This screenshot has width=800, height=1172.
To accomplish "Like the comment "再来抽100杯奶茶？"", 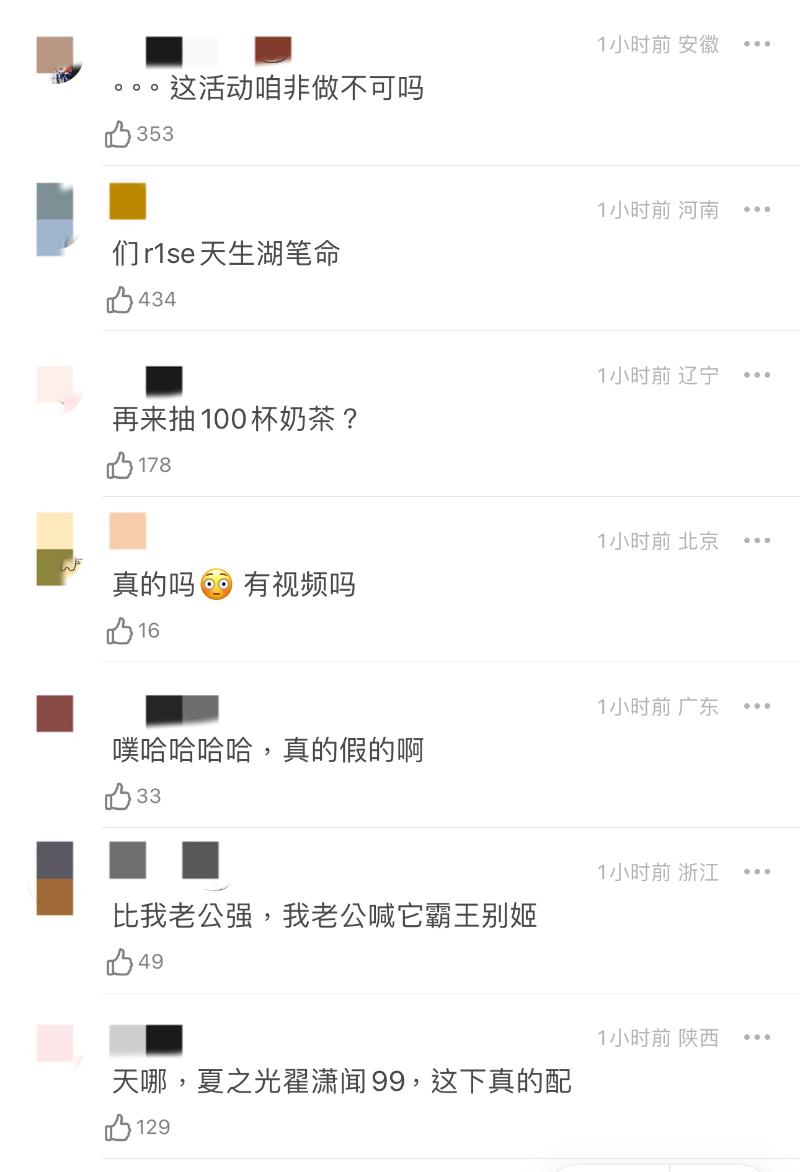I will click(119, 465).
